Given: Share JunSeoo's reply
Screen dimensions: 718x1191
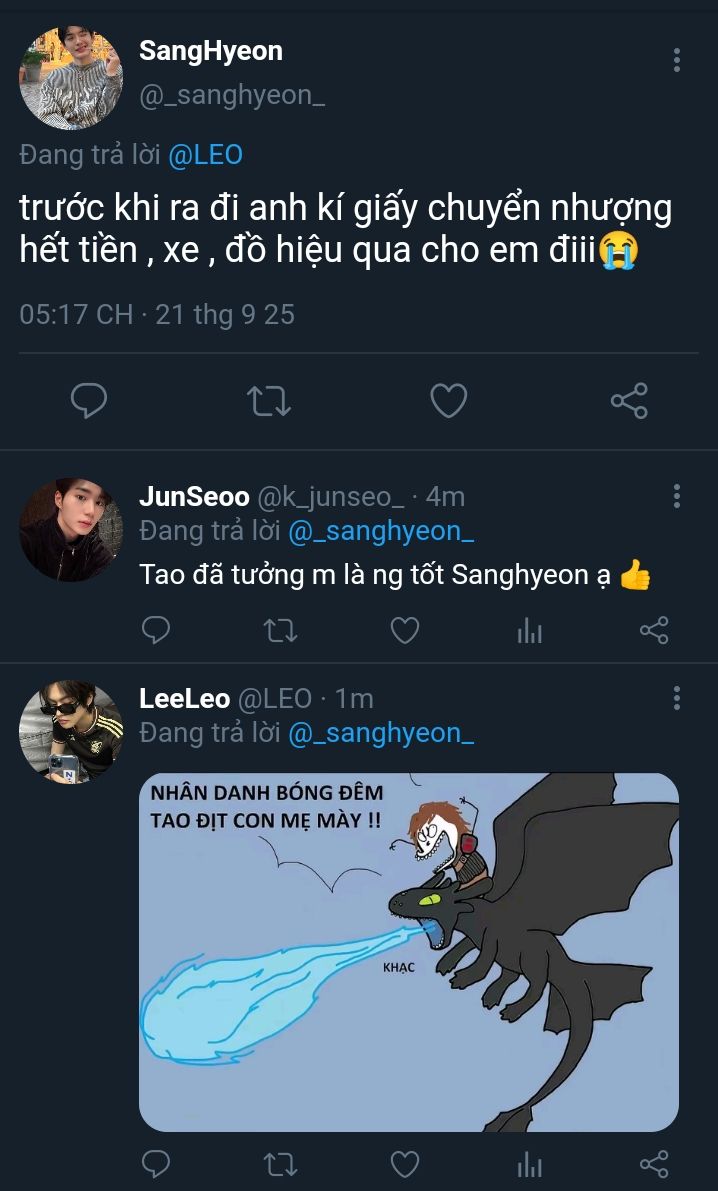Looking at the screenshot, I should click(653, 630).
